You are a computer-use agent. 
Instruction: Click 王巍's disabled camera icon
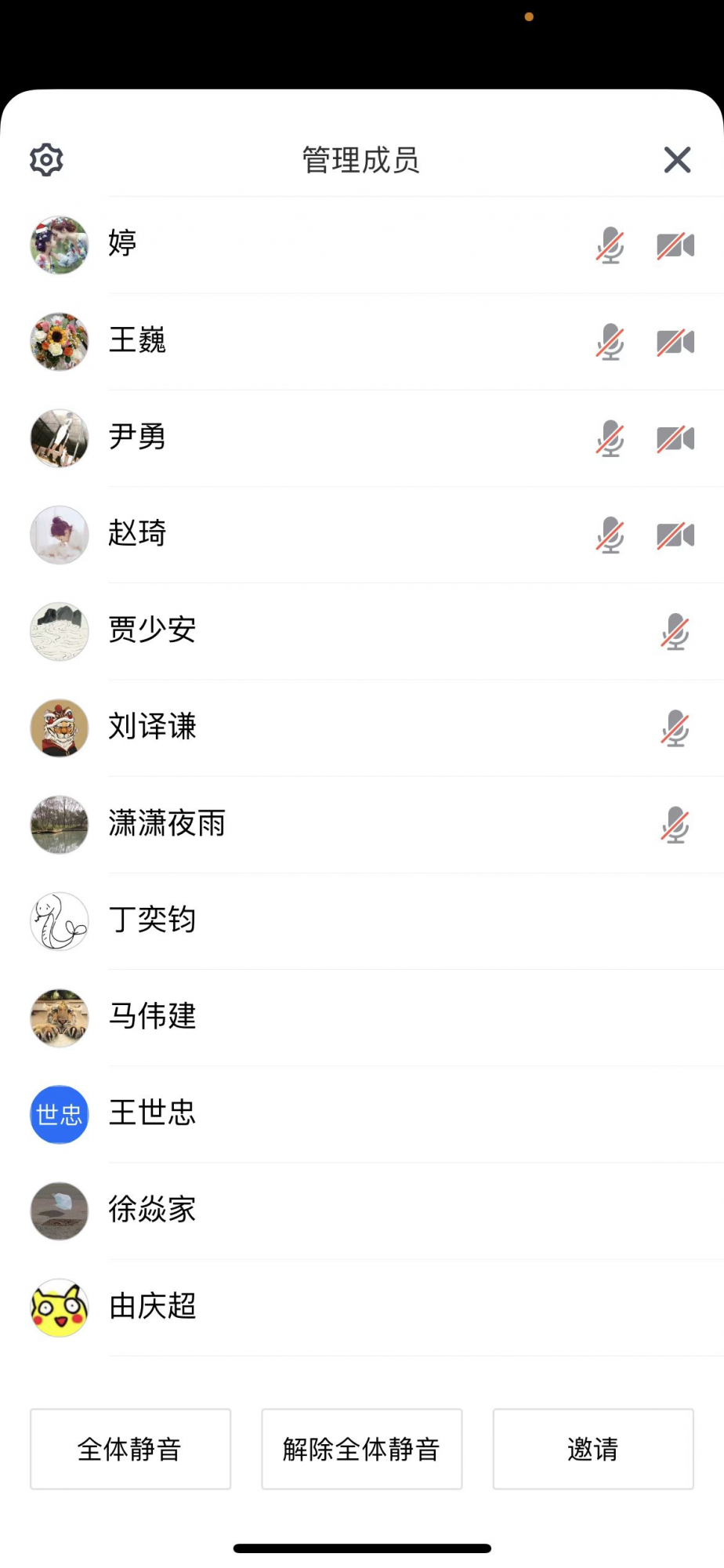tap(675, 341)
